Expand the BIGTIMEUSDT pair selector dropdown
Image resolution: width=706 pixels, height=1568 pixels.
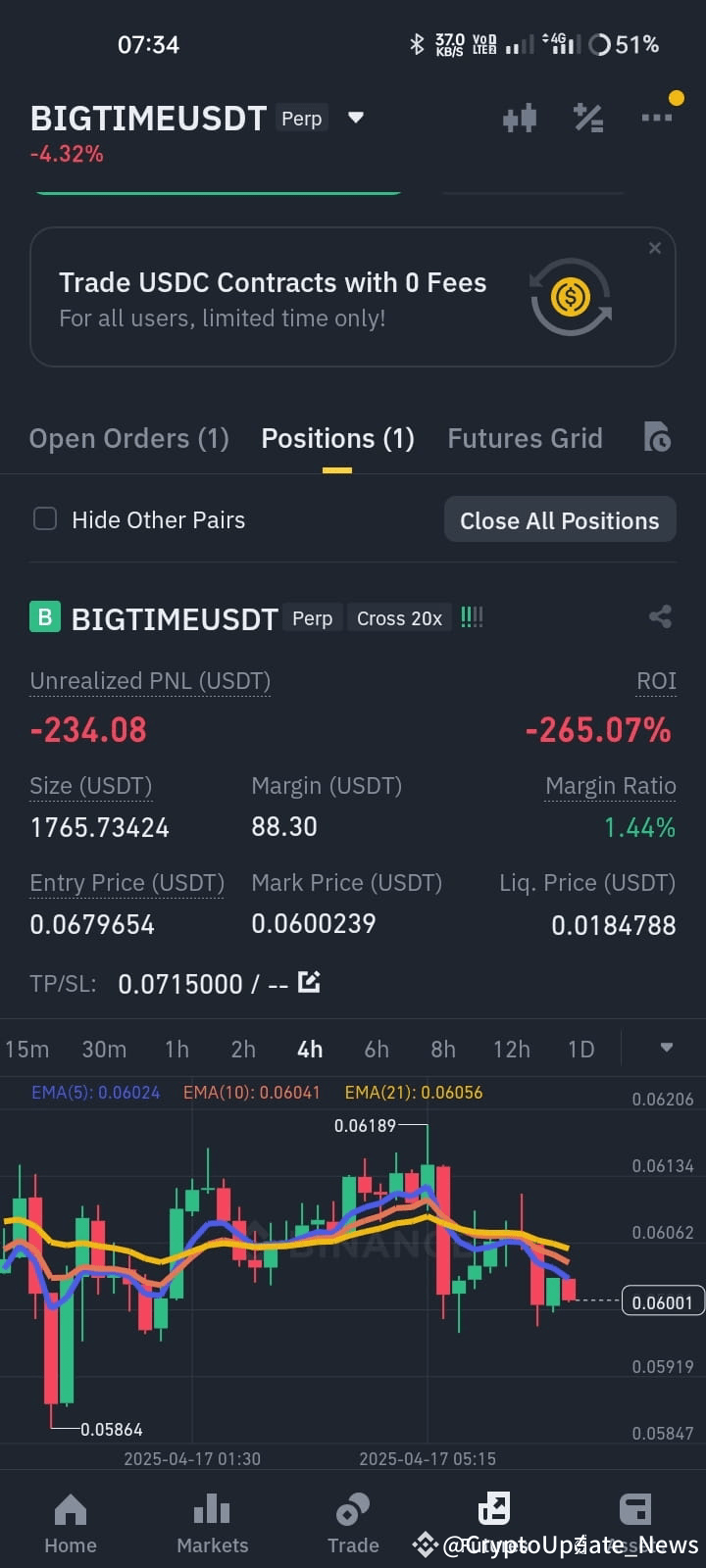[x=355, y=117]
